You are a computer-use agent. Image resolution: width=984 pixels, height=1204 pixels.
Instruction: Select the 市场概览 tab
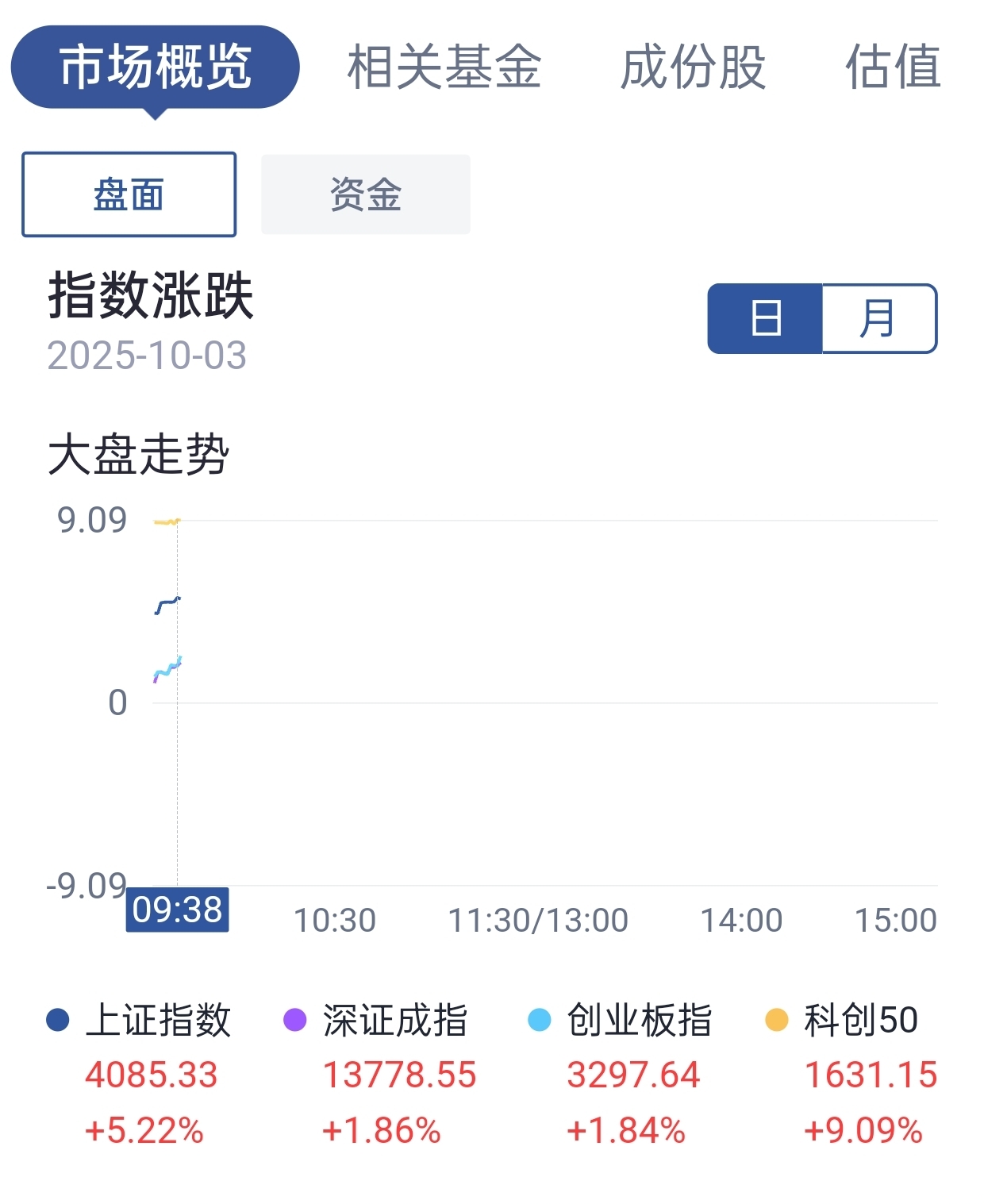[155, 67]
